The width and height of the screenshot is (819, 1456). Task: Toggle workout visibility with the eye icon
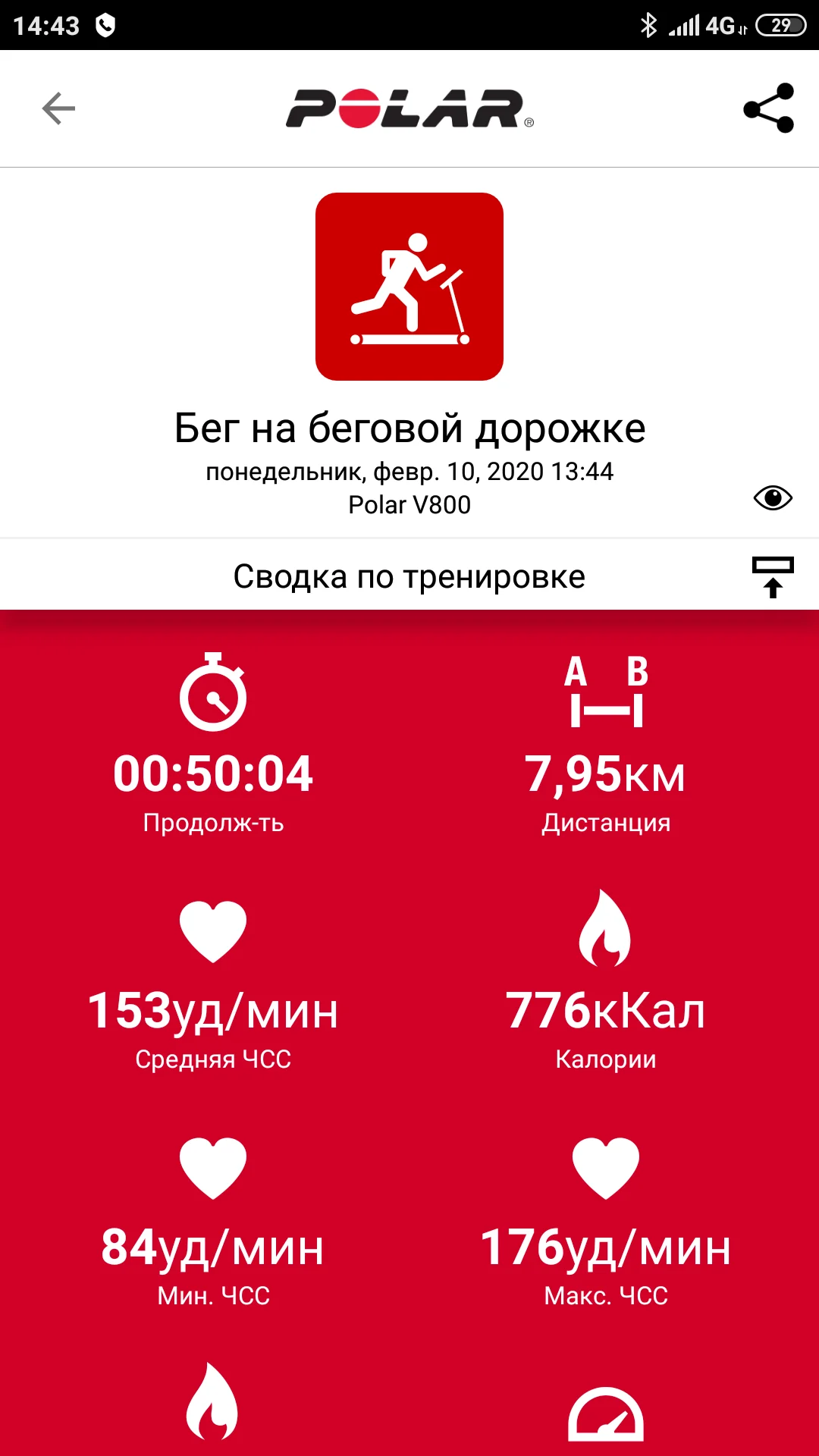772,497
